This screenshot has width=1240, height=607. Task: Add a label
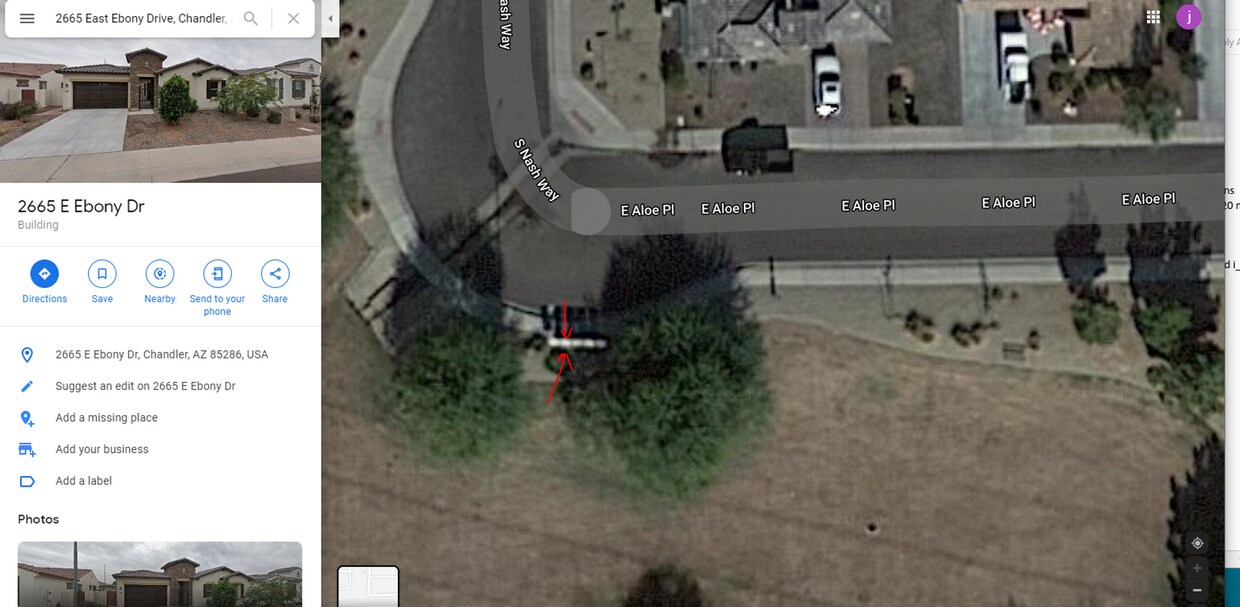(x=84, y=481)
